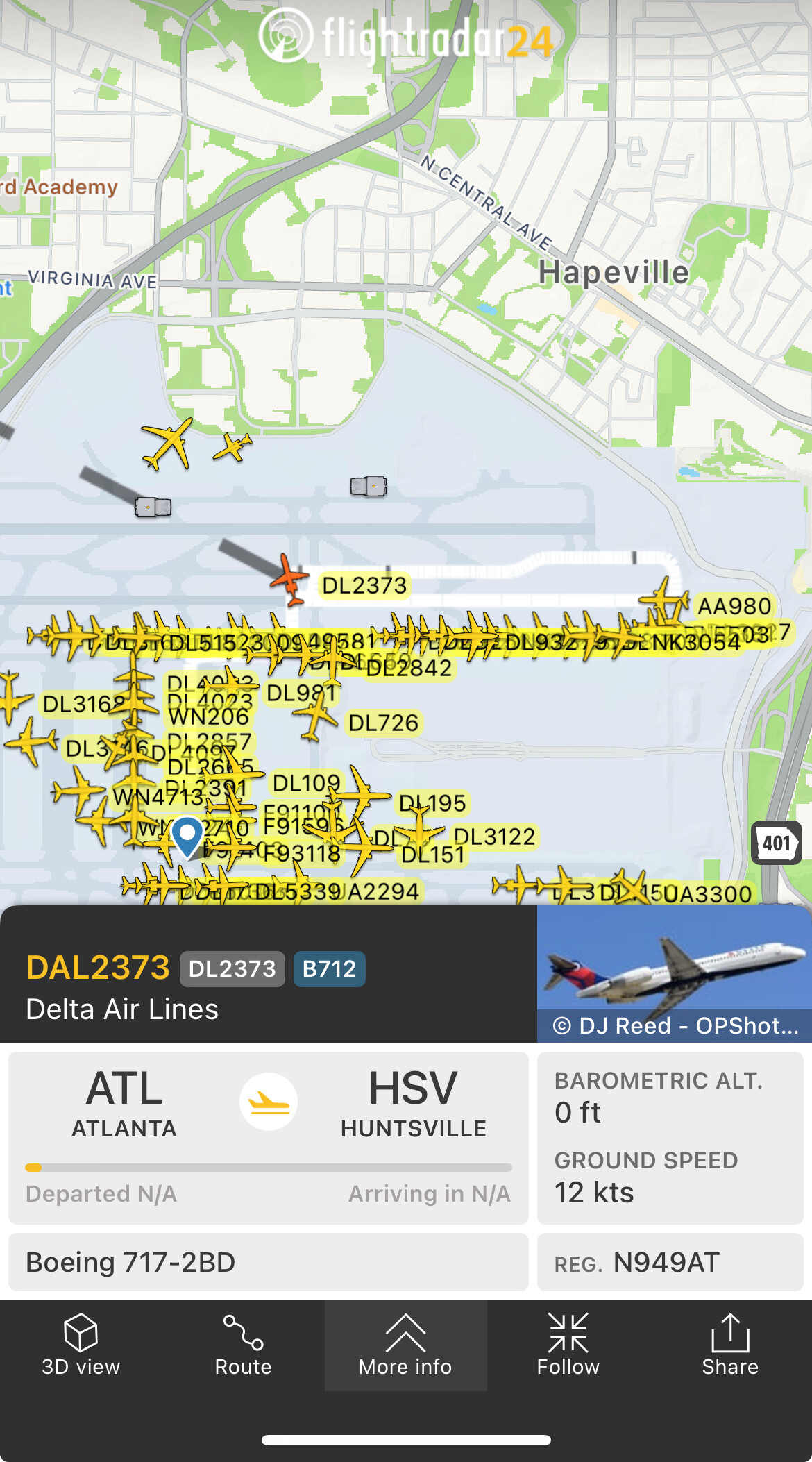
Task: Show the flight route
Action: (243, 1345)
